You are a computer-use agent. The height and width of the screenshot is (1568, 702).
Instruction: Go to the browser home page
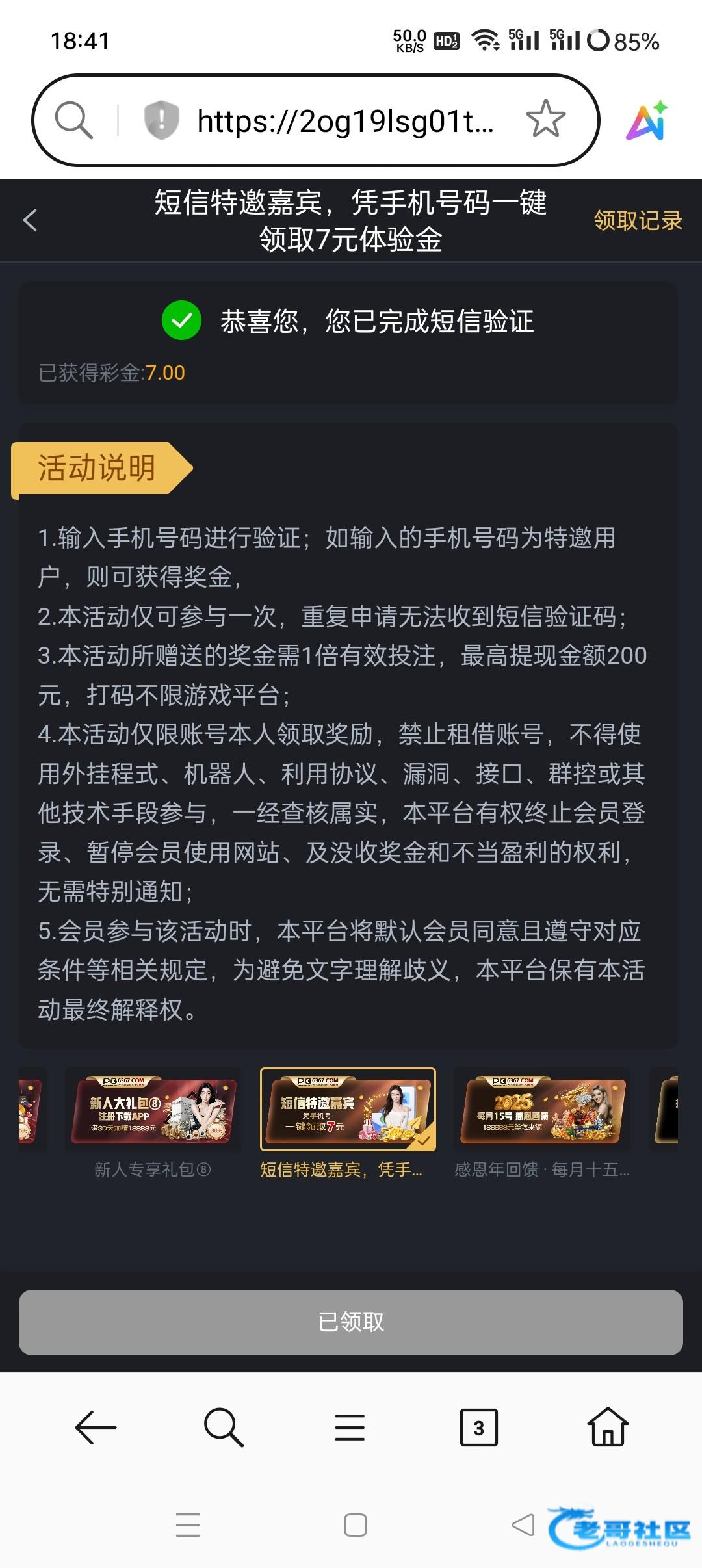click(608, 1428)
